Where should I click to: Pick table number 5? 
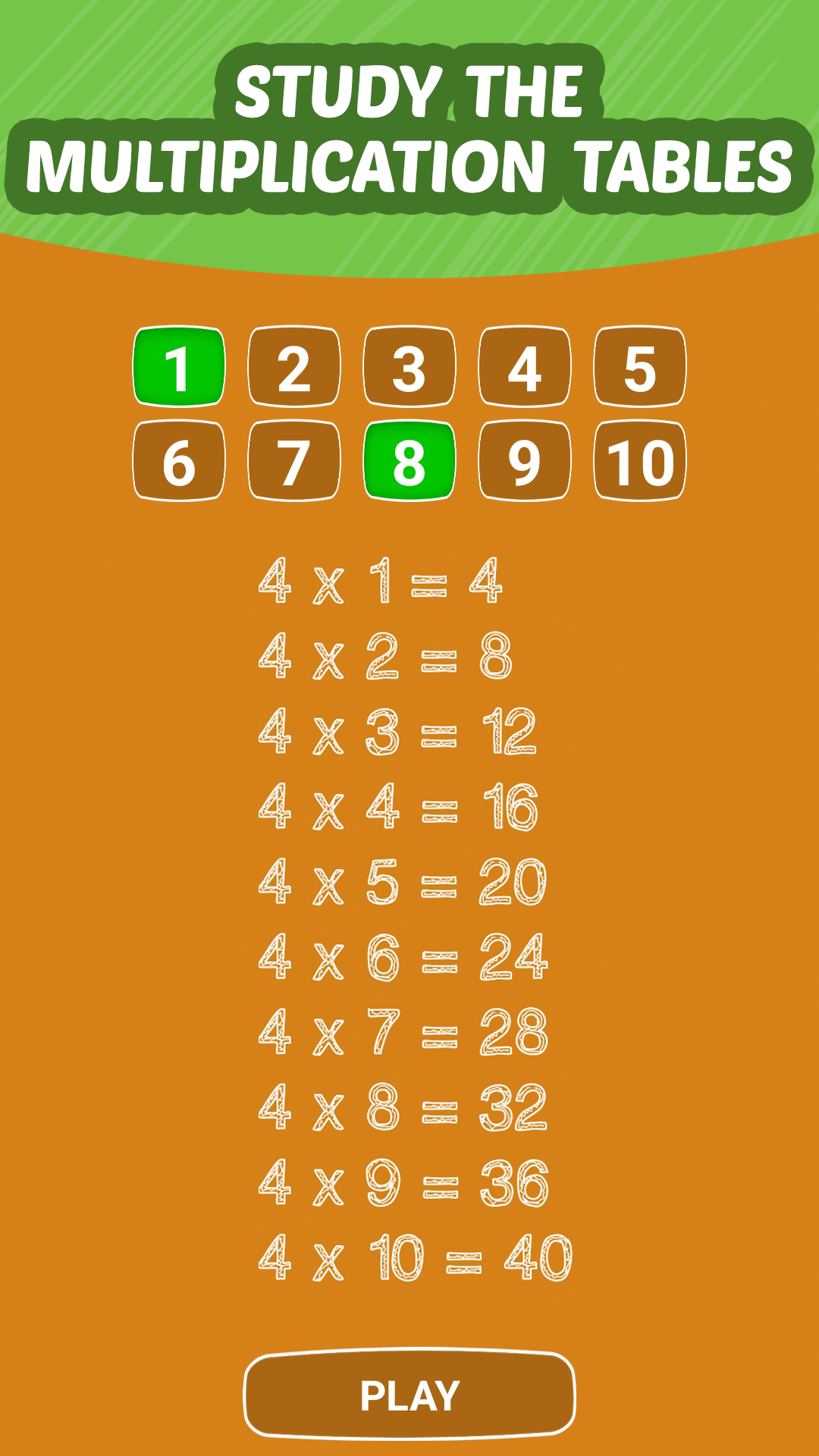(x=640, y=367)
